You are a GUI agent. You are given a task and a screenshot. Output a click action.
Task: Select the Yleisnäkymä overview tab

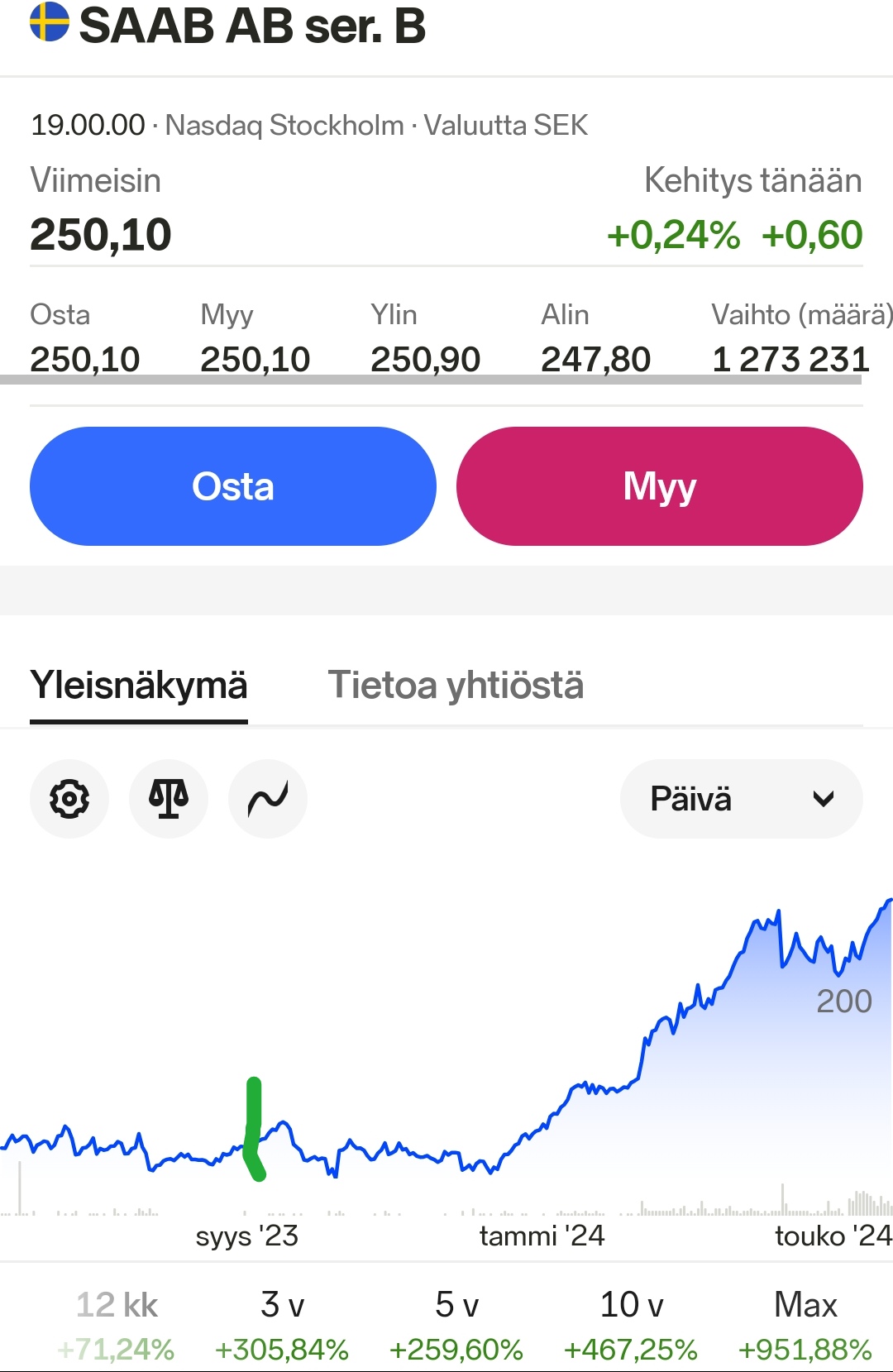point(139,686)
